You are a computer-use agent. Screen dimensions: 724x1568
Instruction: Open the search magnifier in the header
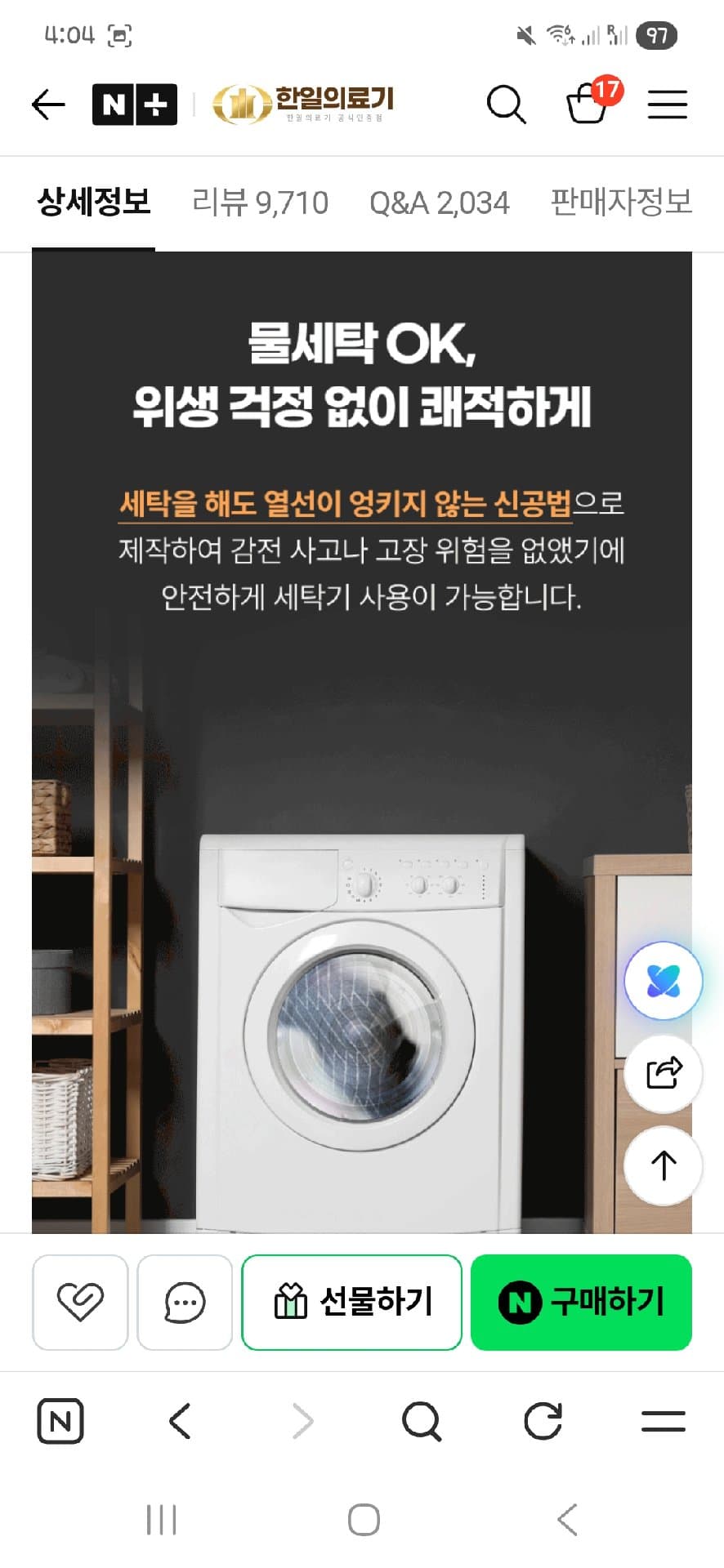coord(506,105)
